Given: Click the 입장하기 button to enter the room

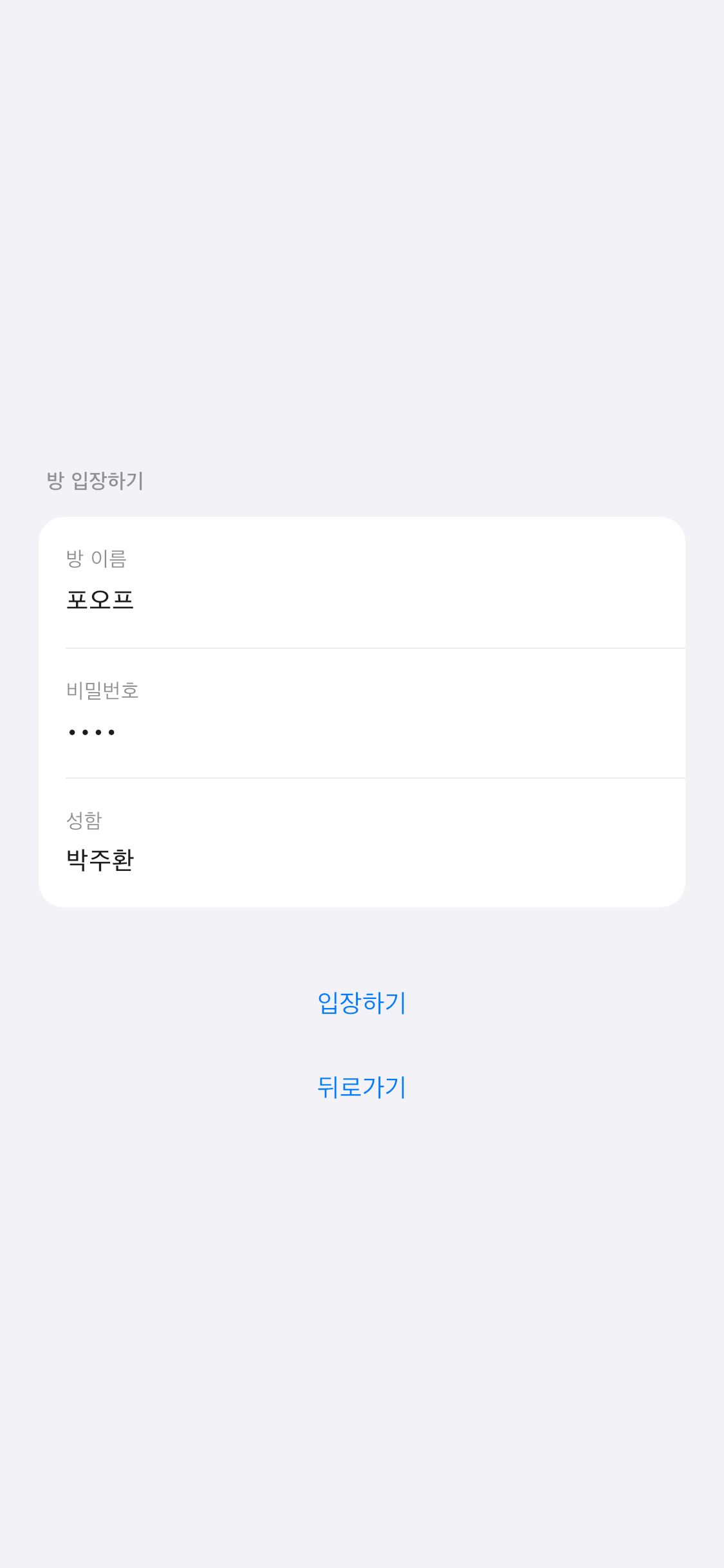Looking at the screenshot, I should [x=362, y=1002].
